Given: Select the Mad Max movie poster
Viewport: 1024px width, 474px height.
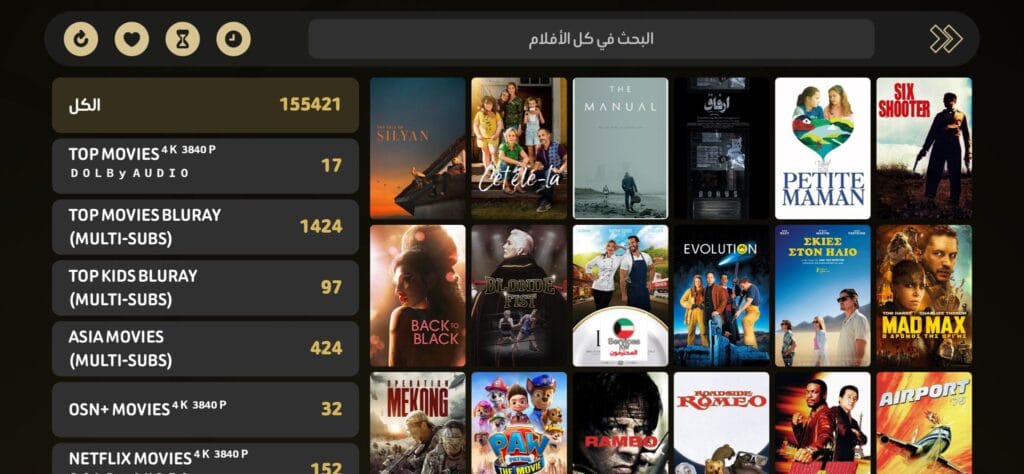Looking at the screenshot, I should (x=924, y=295).
